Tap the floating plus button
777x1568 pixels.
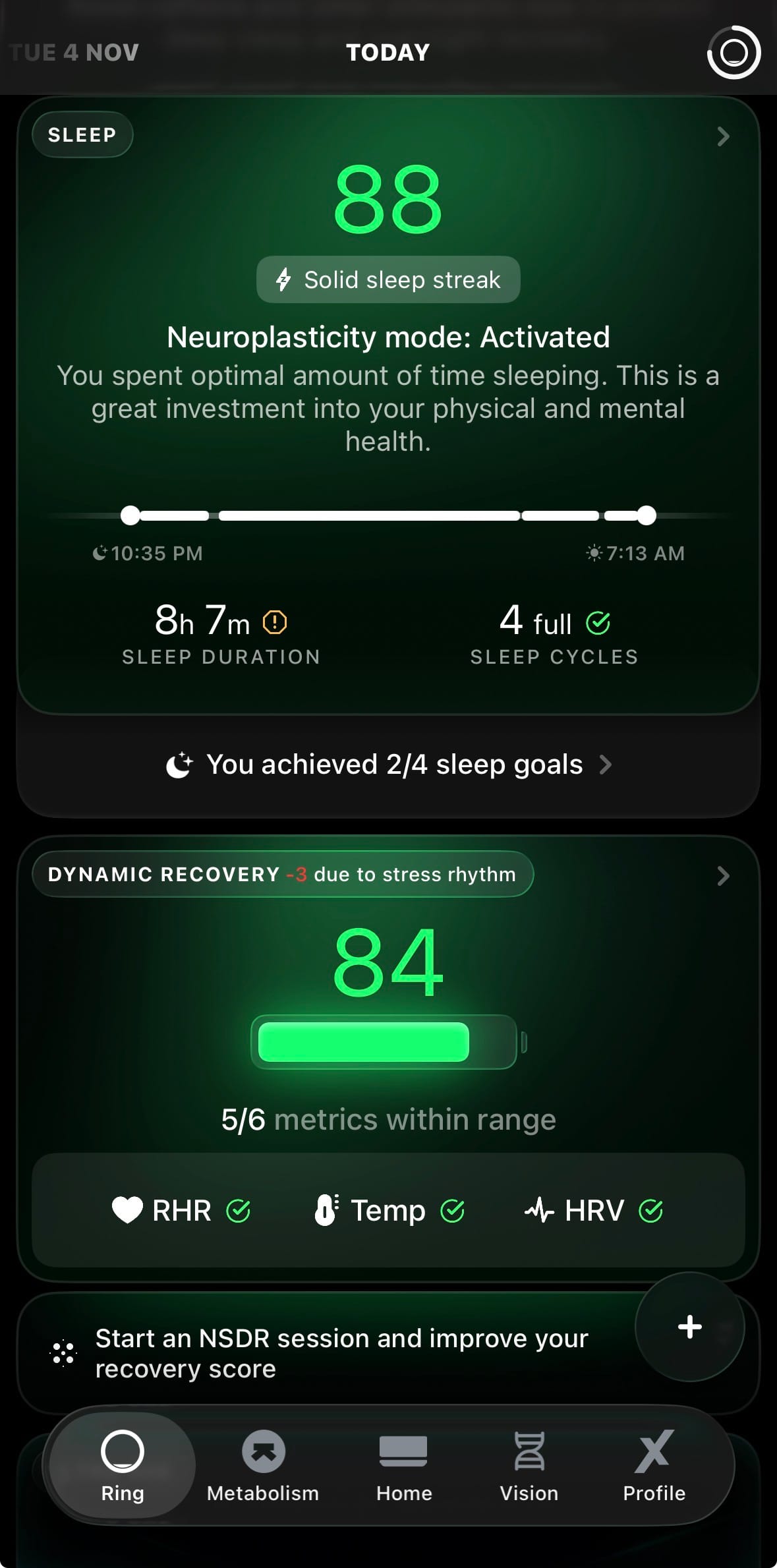click(689, 1327)
